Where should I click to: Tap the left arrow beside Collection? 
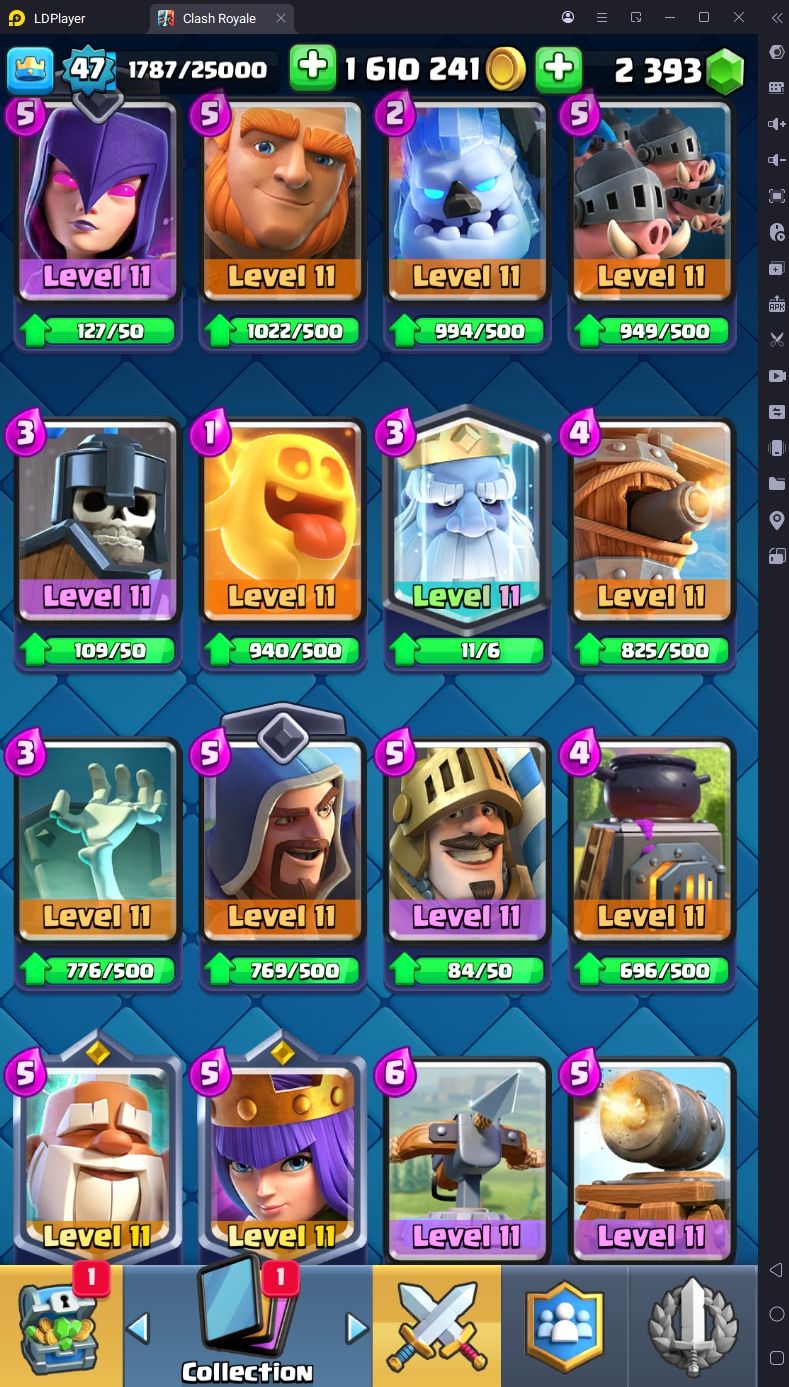pyautogui.click(x=138, y=1328)
